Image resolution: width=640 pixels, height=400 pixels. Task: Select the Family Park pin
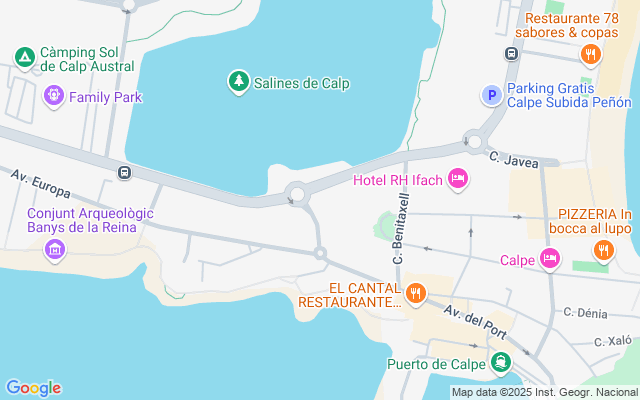(x=53, y=97)
